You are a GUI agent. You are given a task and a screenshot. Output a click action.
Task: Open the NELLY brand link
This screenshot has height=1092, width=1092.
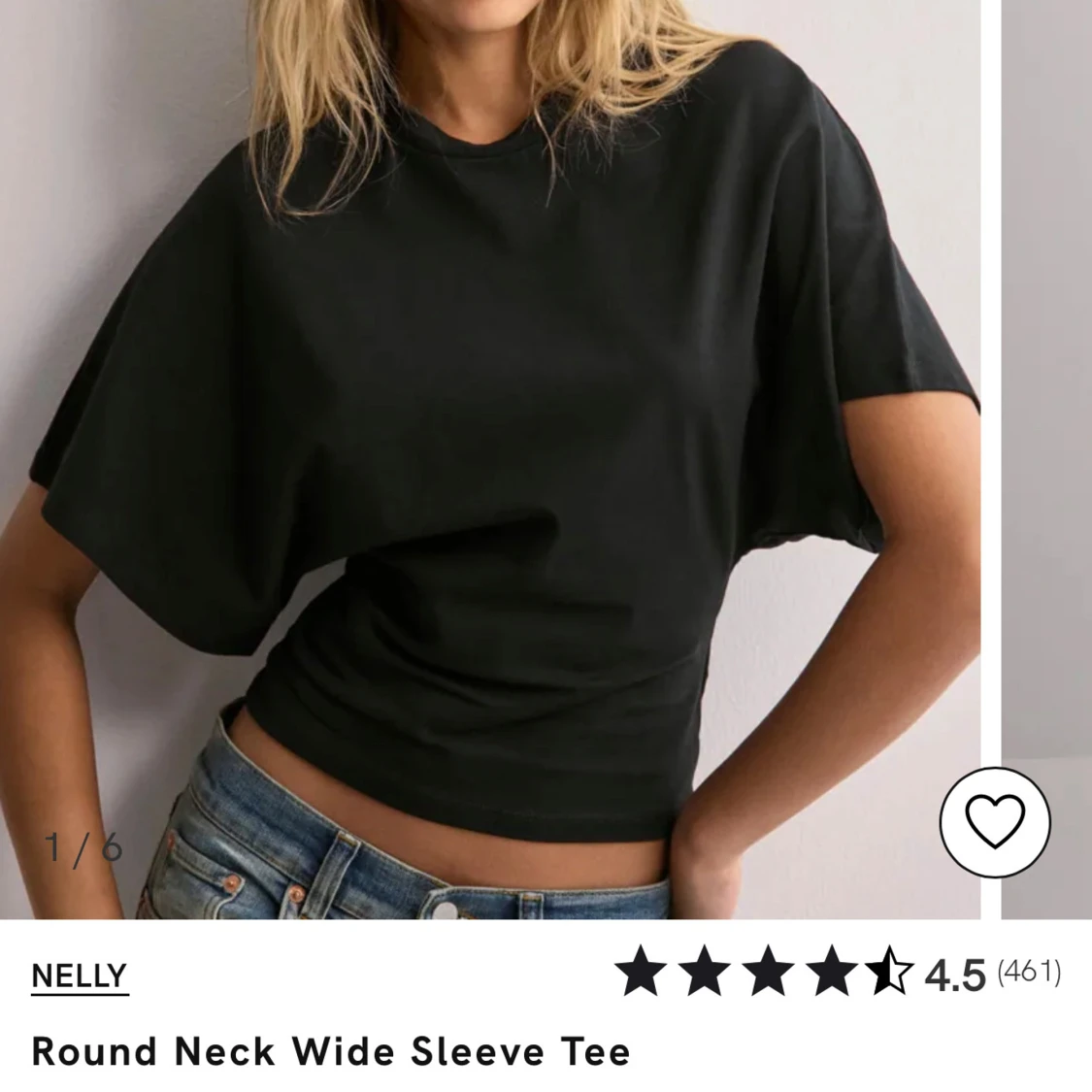click(x=80, y=975)
